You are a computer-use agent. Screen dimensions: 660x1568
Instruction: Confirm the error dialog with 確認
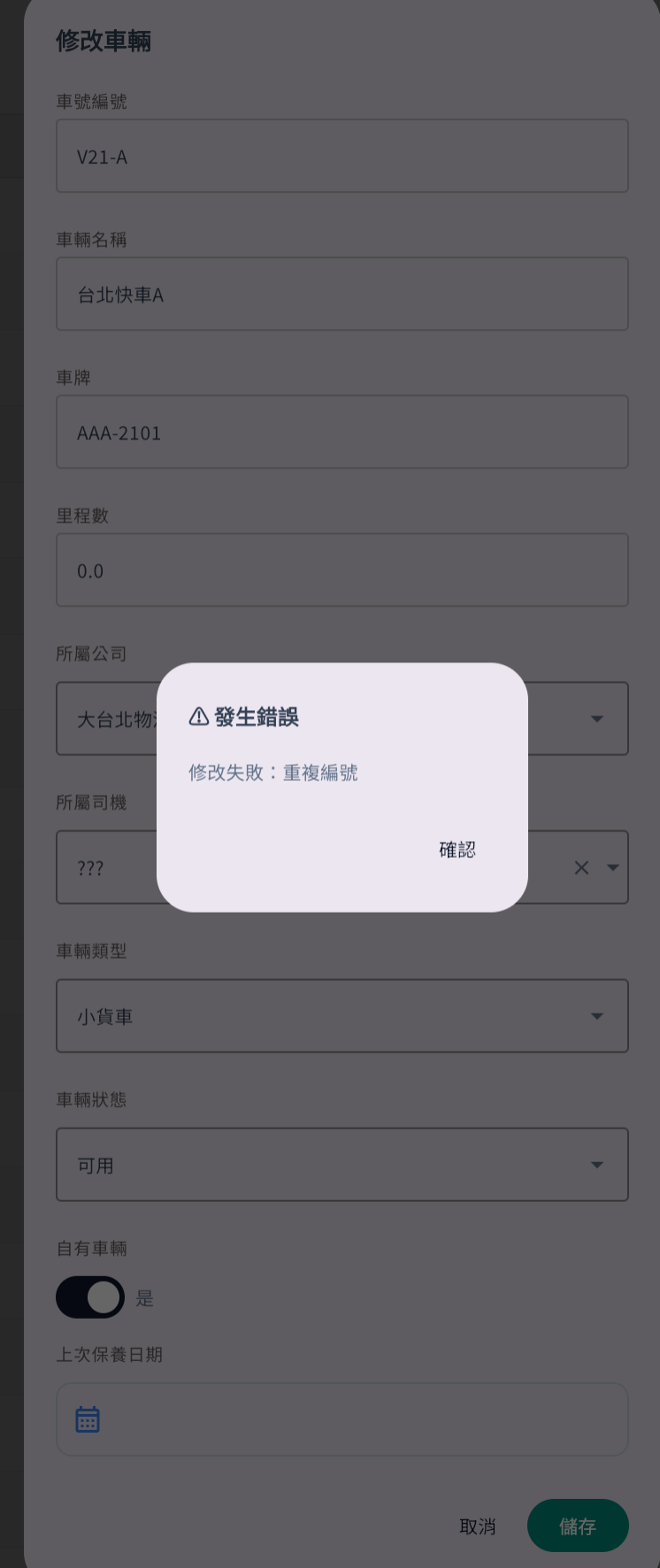[457, 850]
